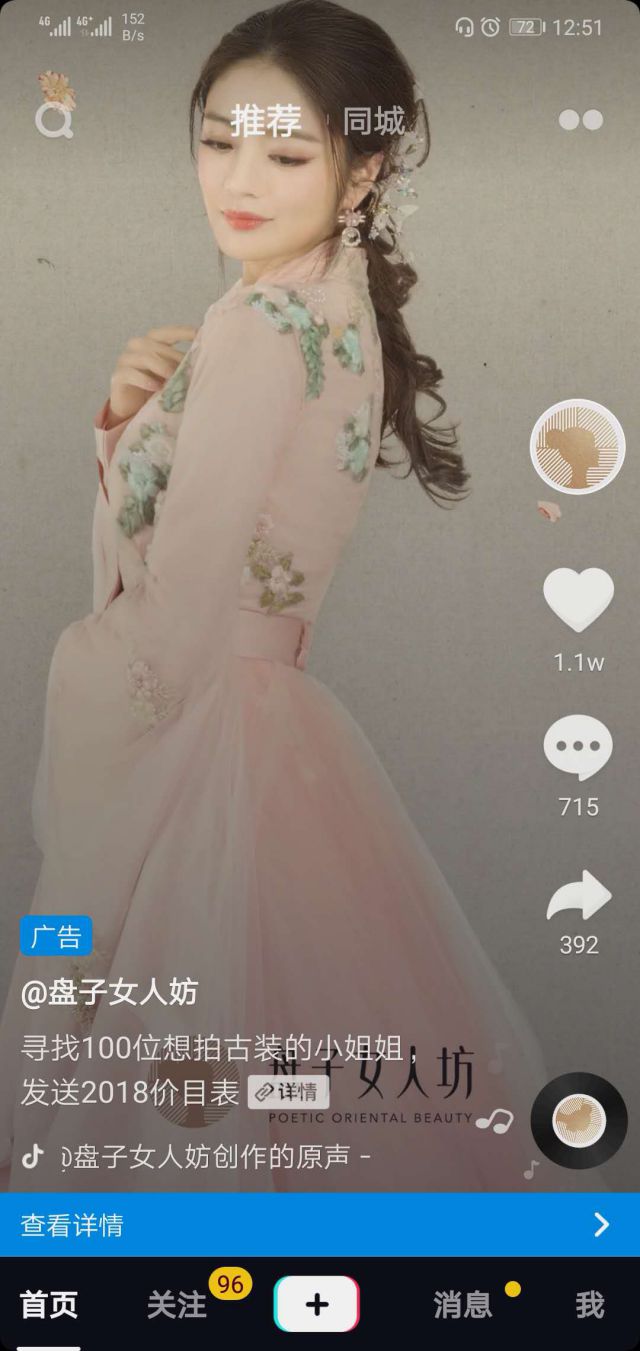Create a new video with the plus button
Image resolution: width=640 pixels, height=1351 pixels.
[x=317, y=1304]
